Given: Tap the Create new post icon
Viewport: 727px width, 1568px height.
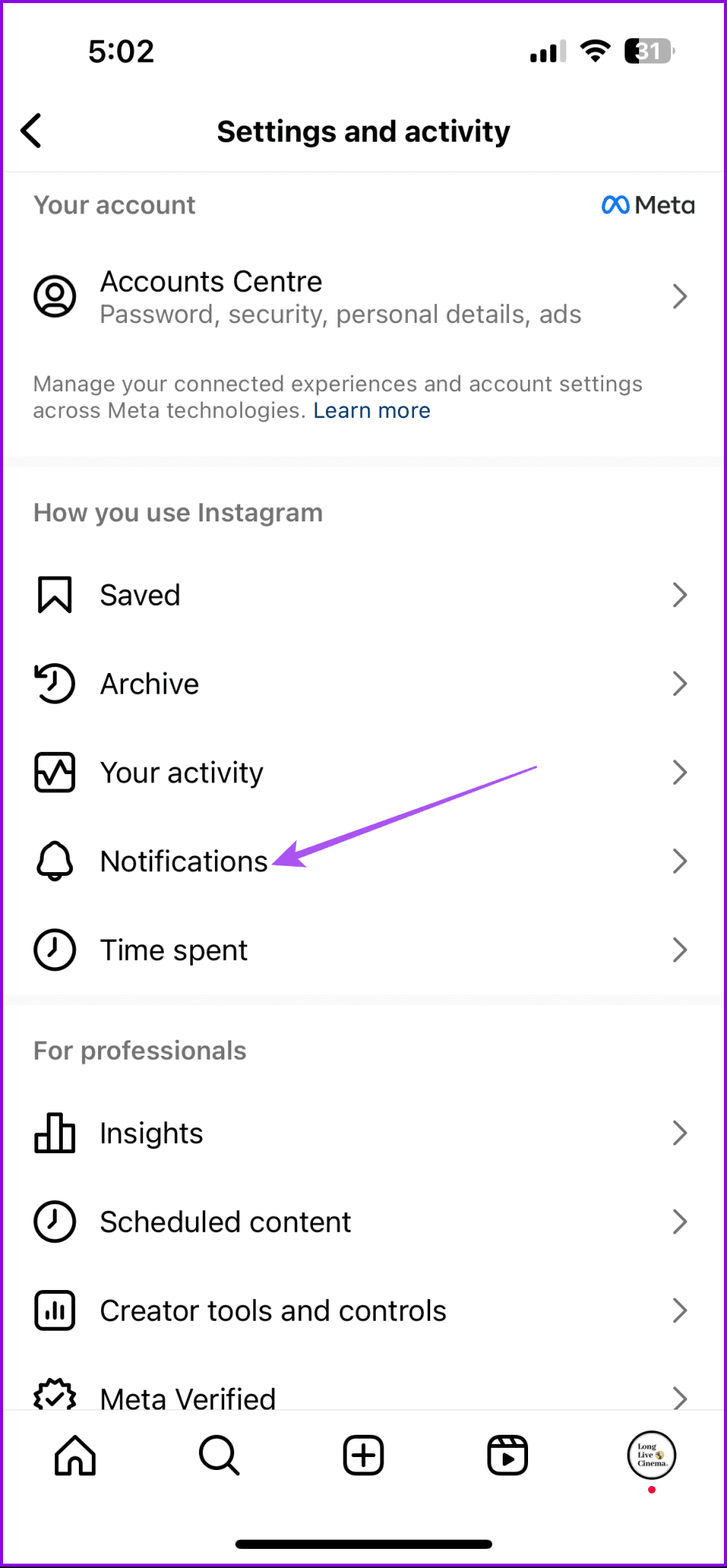Looking at the screenshot, I should pos(363,1455).
